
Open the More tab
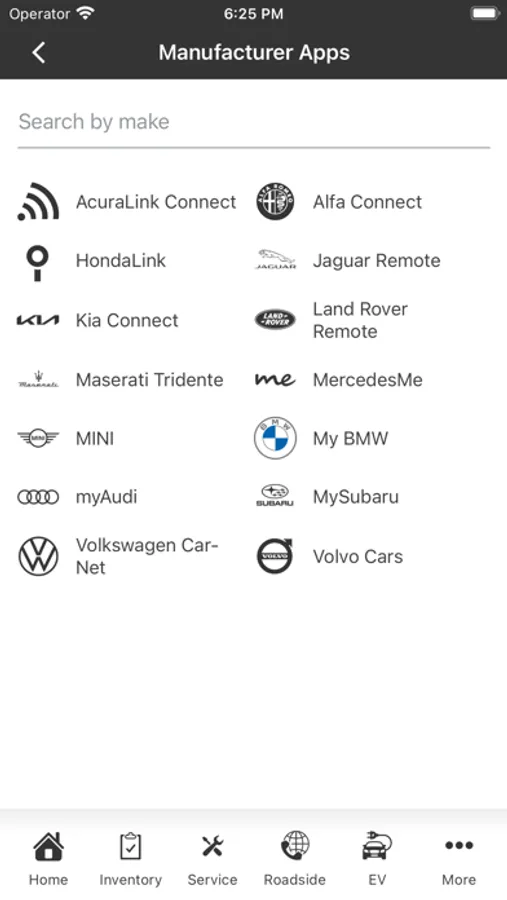click(x=459, y=859)
